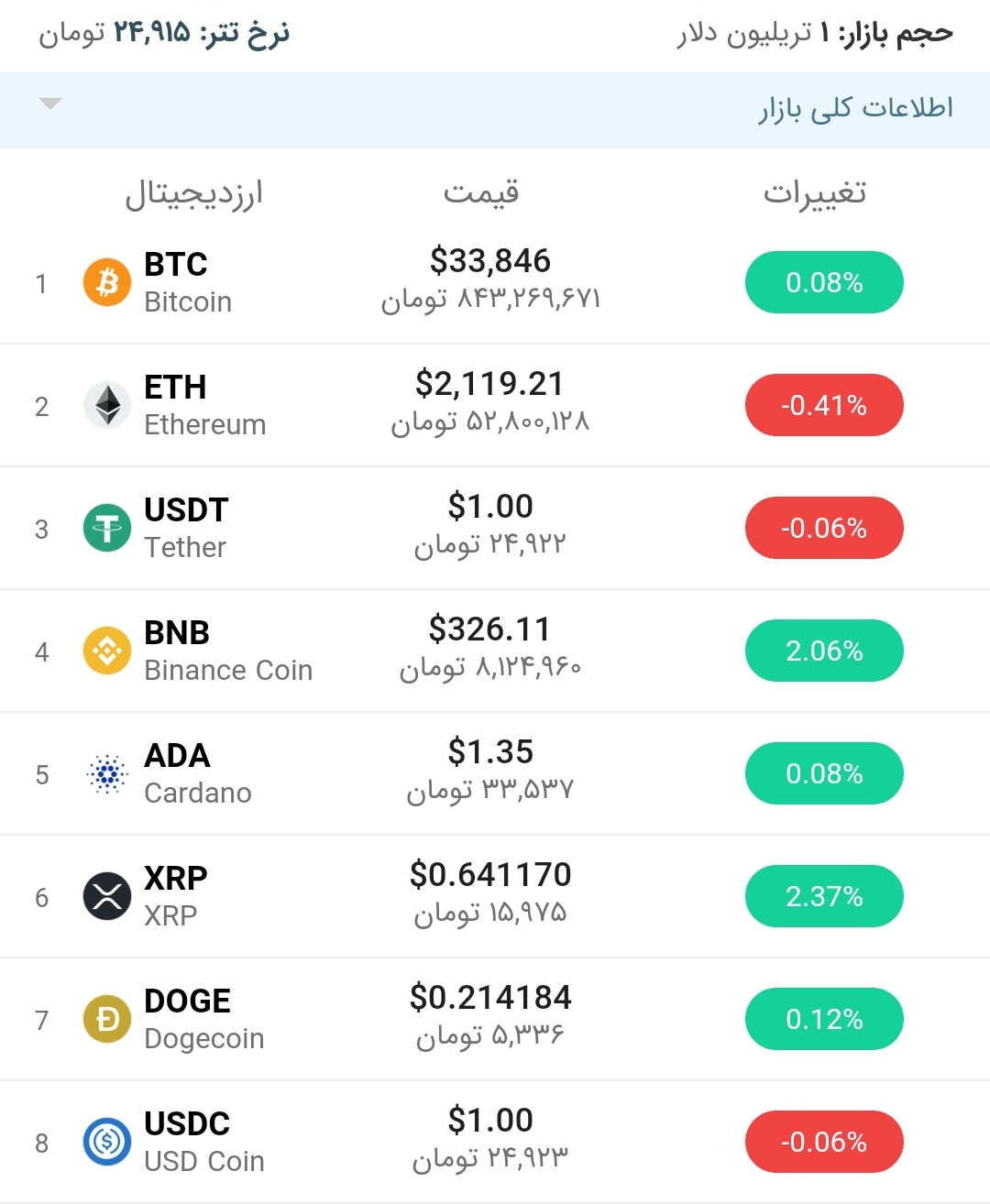Click the USD Coin (USDC) icon
This screenshot has height=1204, width=990.
107,1142
